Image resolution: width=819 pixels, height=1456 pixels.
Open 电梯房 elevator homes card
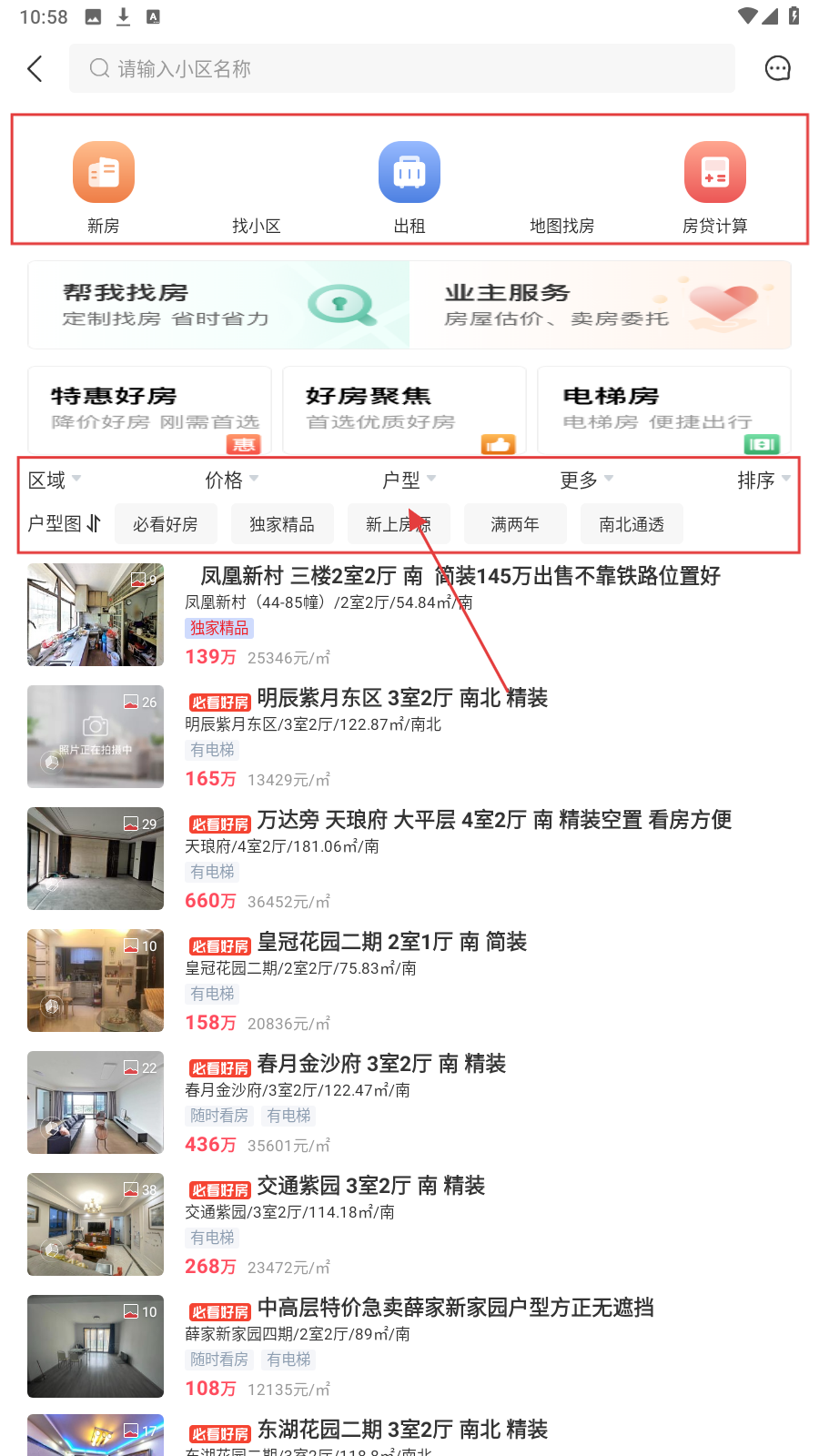click(663, 409)
